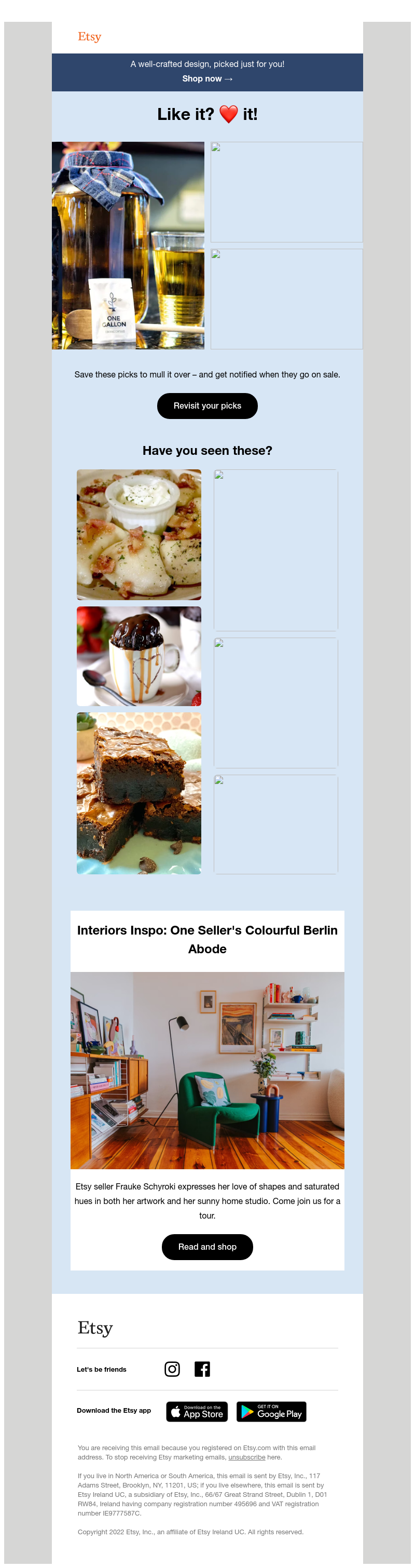Tap the Shop now link
Viewport: 415px width, 1568px height.
[x=207, y=78]
